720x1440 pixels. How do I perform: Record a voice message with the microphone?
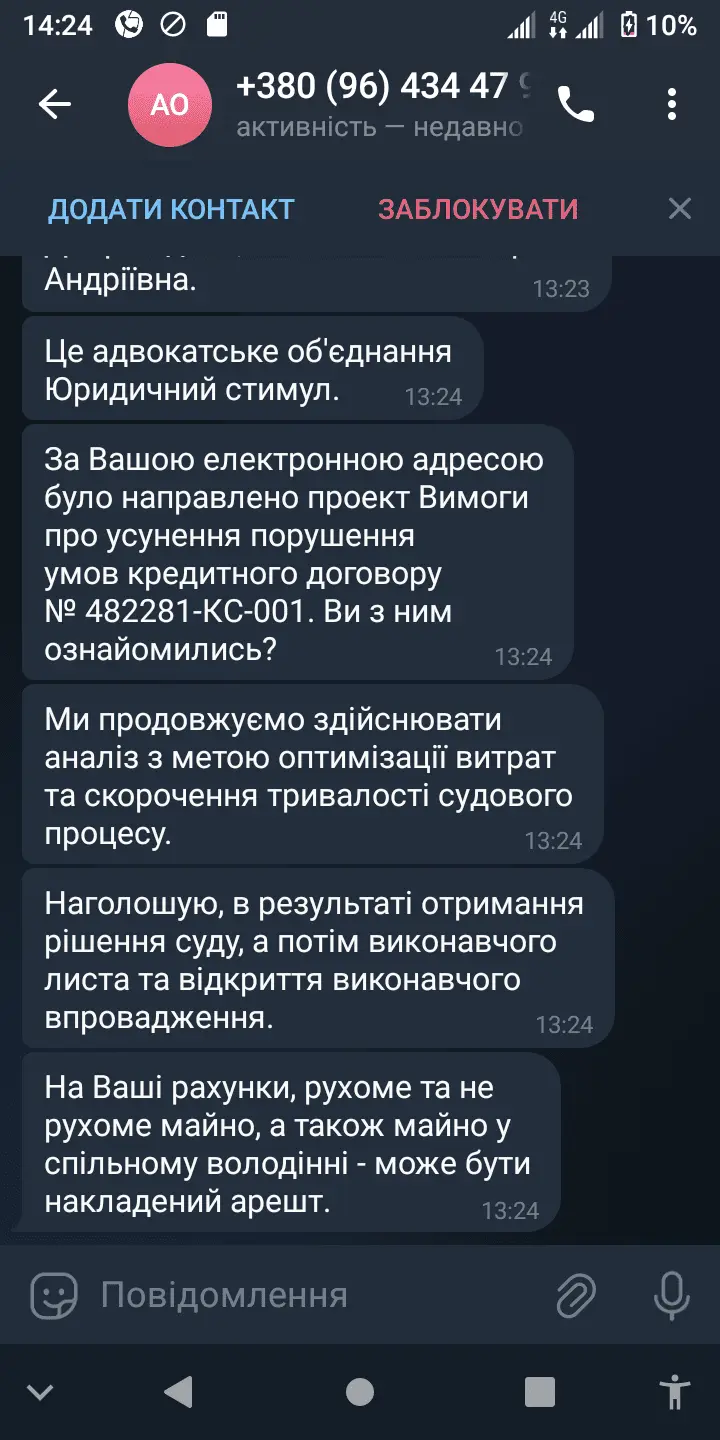pos(671,1296)
